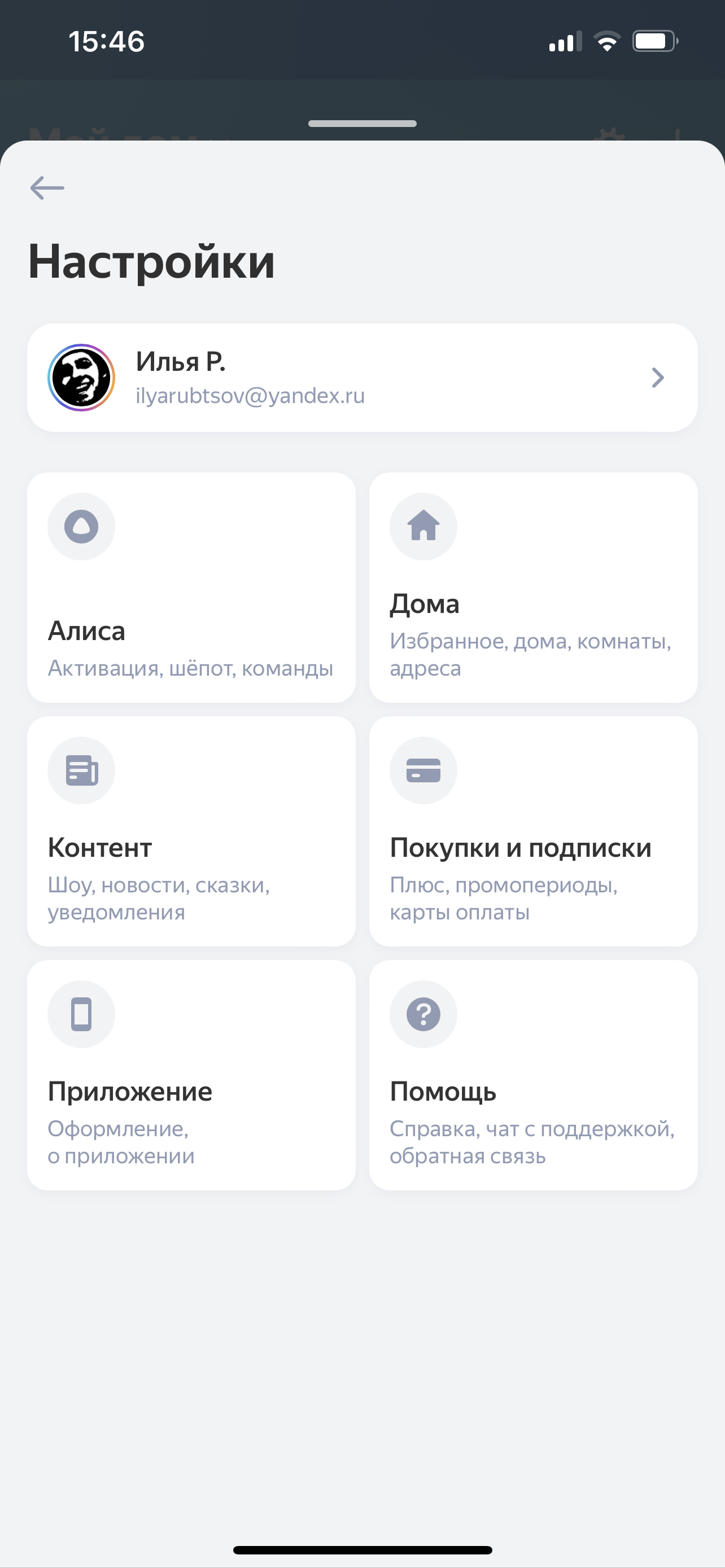Open the Контент settings card

tap(191, 831)
